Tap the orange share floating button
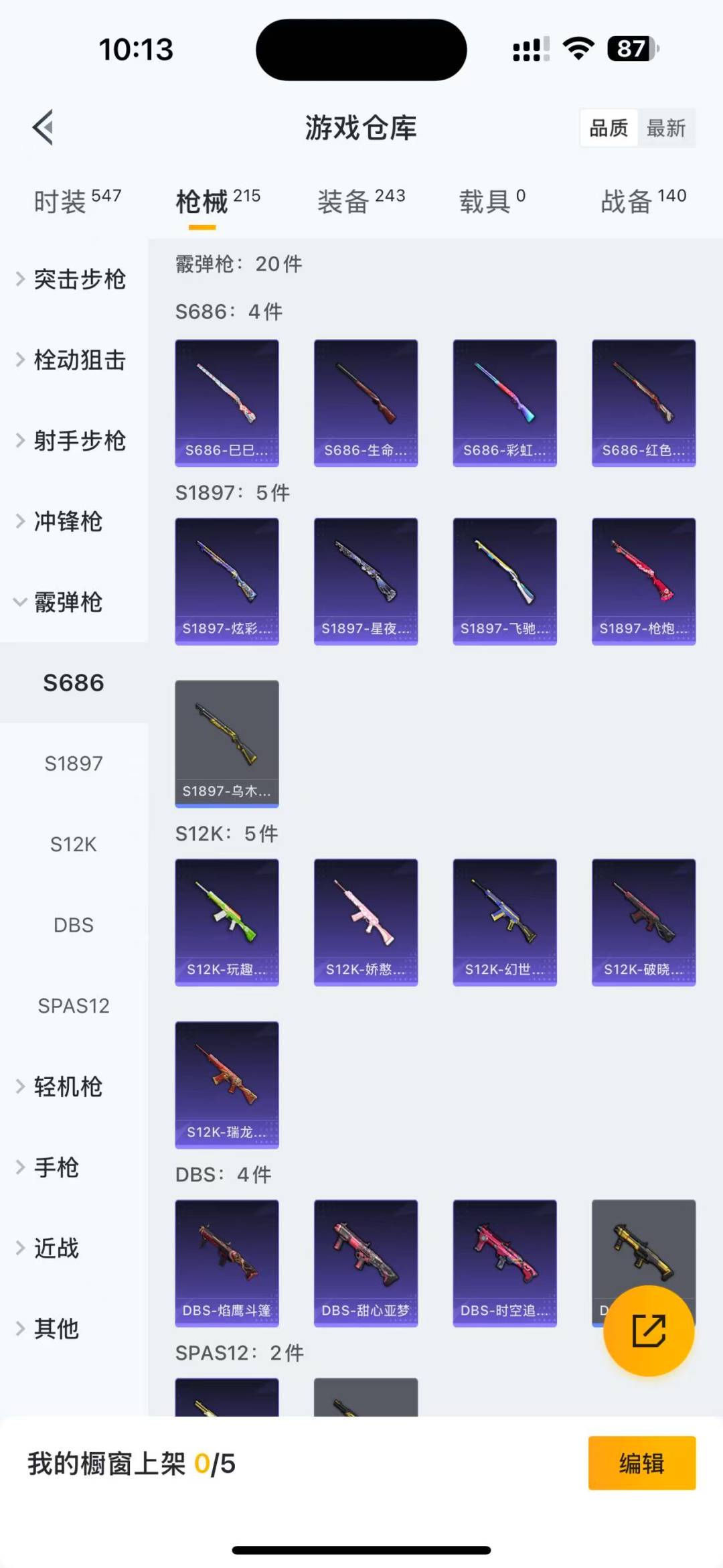 [x=648, y=1330]
